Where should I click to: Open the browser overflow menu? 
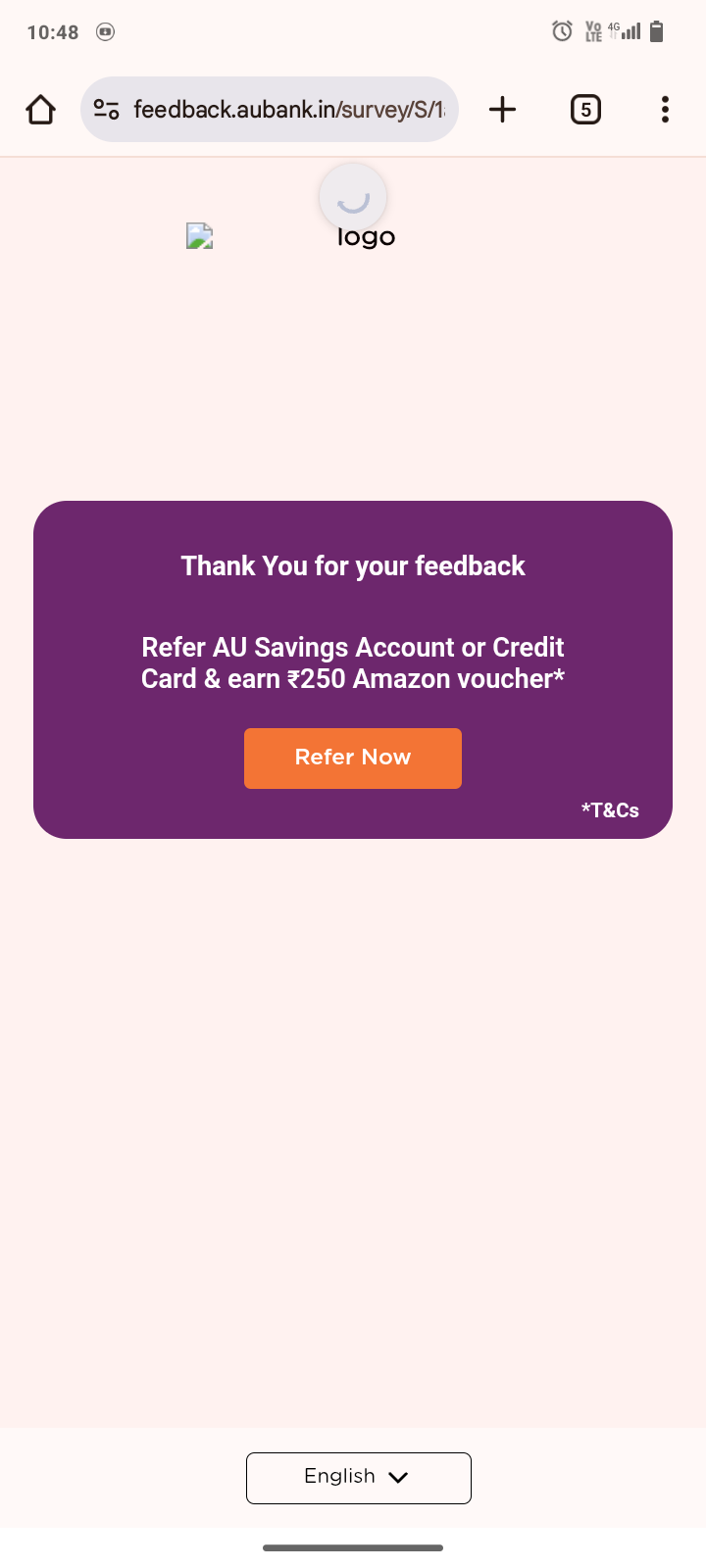[x=665, y=110]
